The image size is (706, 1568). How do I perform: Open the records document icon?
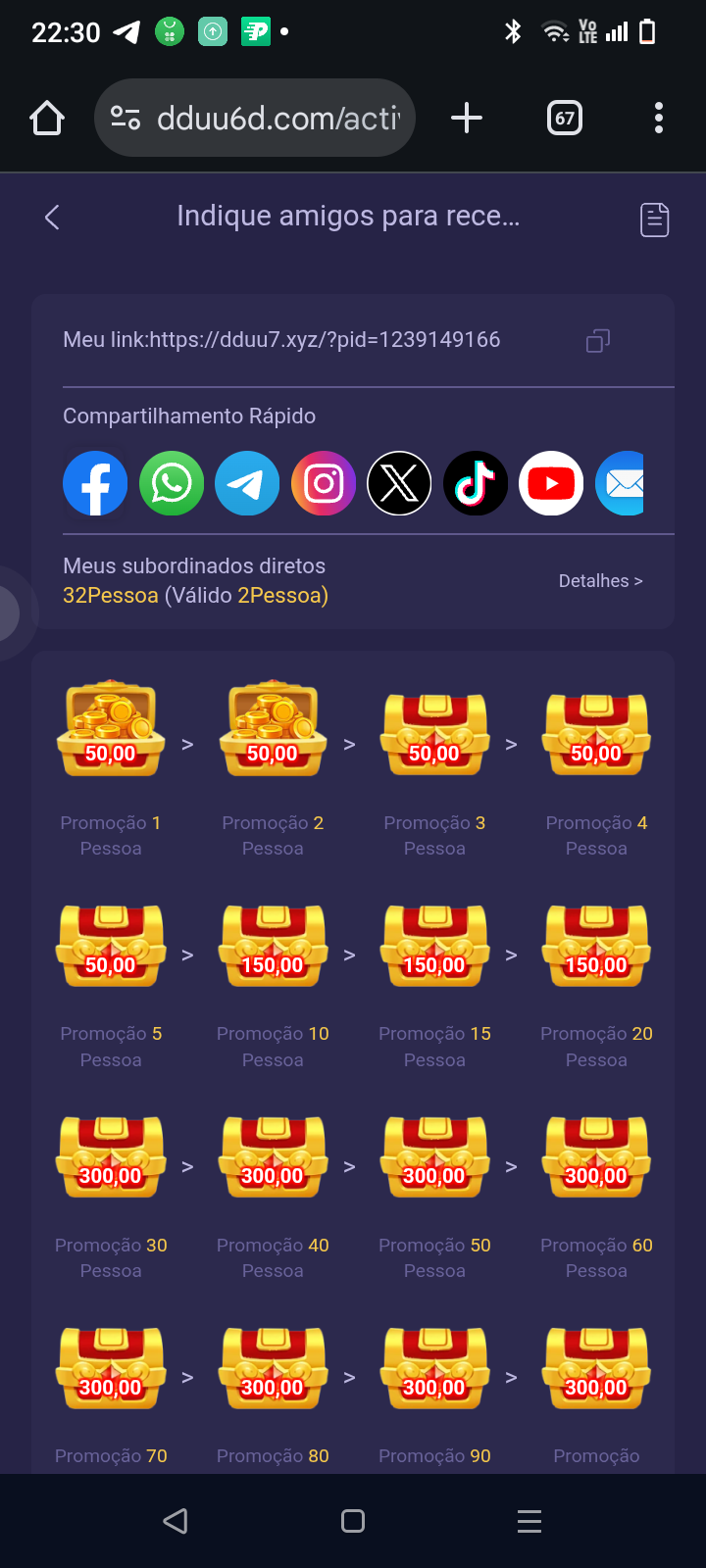(654, 220)
